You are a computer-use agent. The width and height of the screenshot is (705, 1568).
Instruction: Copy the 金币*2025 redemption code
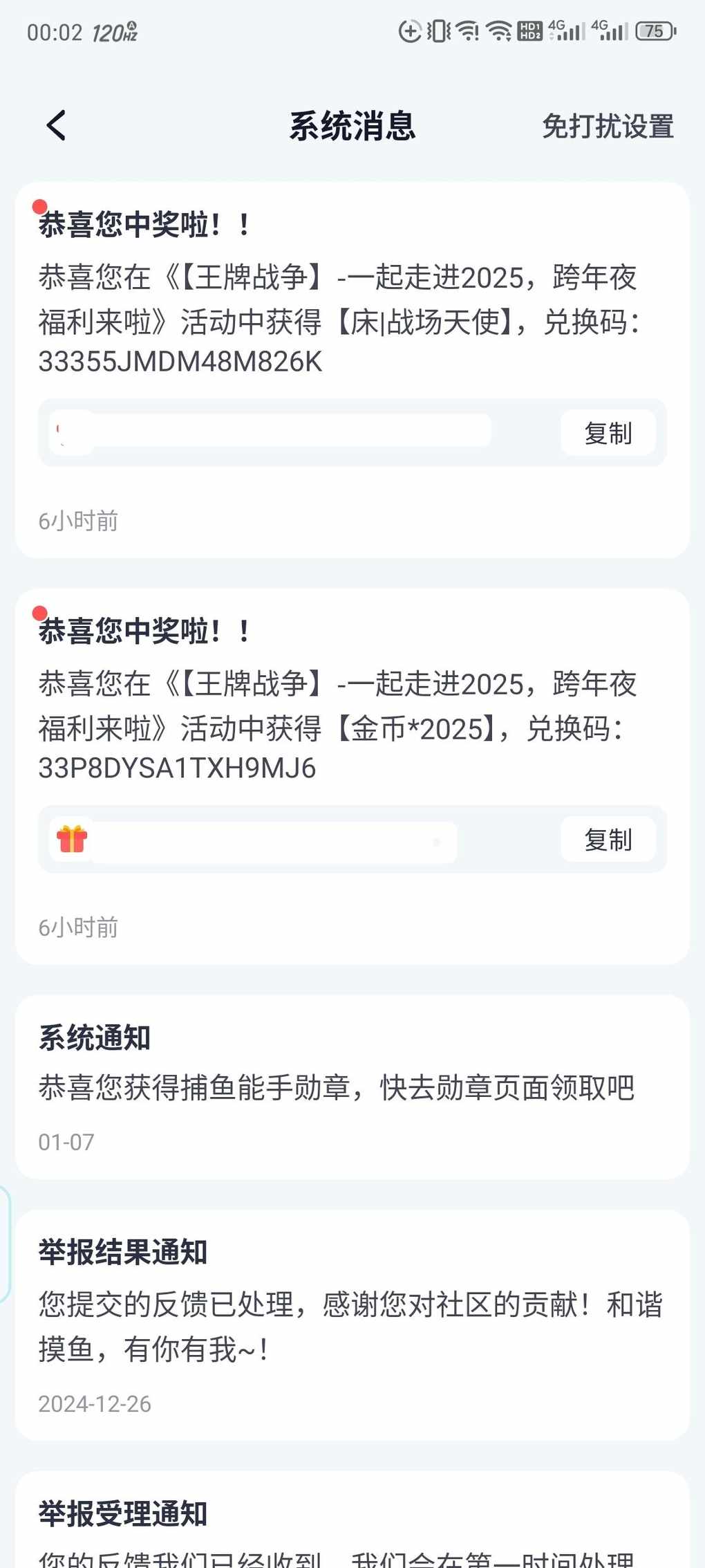(x=608, y=840)
